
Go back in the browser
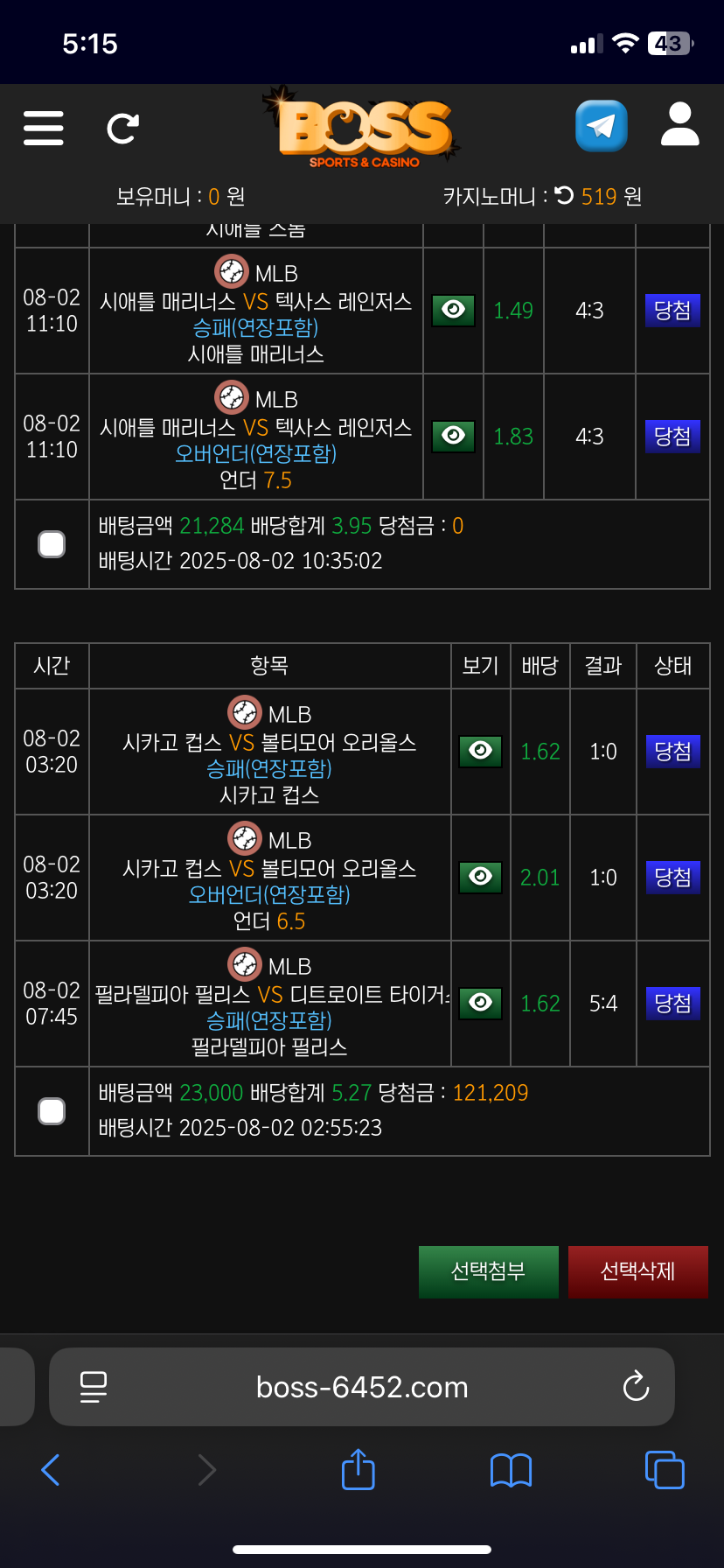coord(51,1470)
